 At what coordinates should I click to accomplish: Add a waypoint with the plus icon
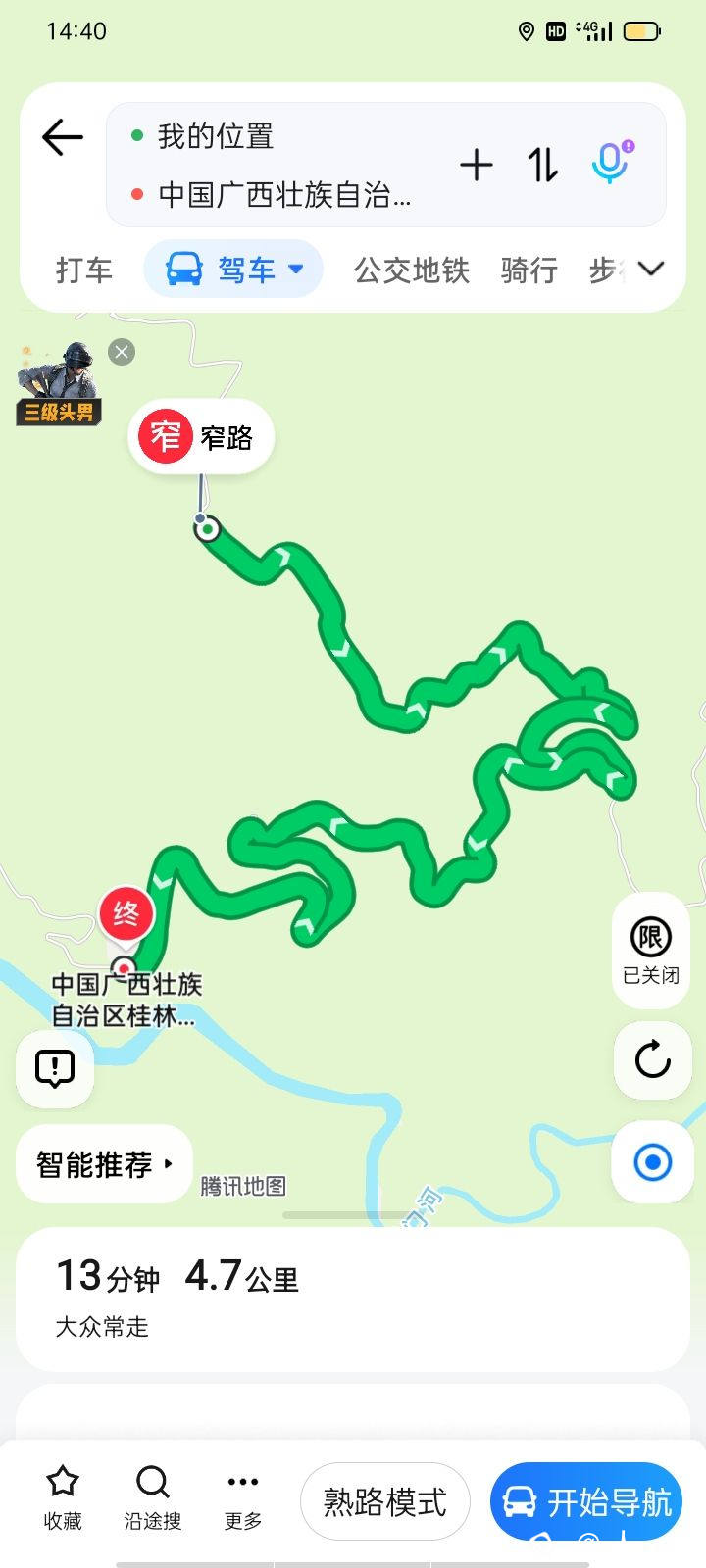pos(477,165)
